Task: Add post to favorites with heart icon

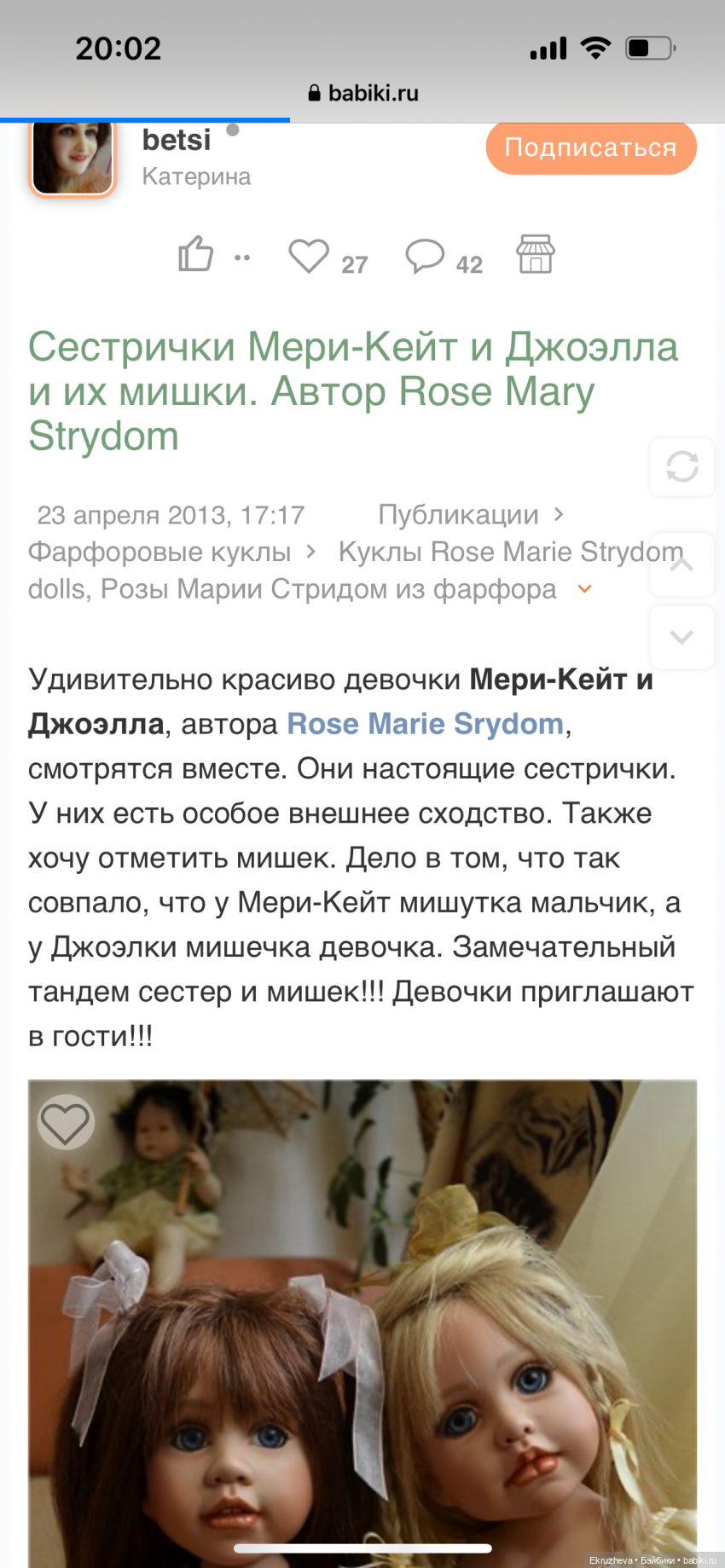Action: pyautogui.click(x=309, y=256)
